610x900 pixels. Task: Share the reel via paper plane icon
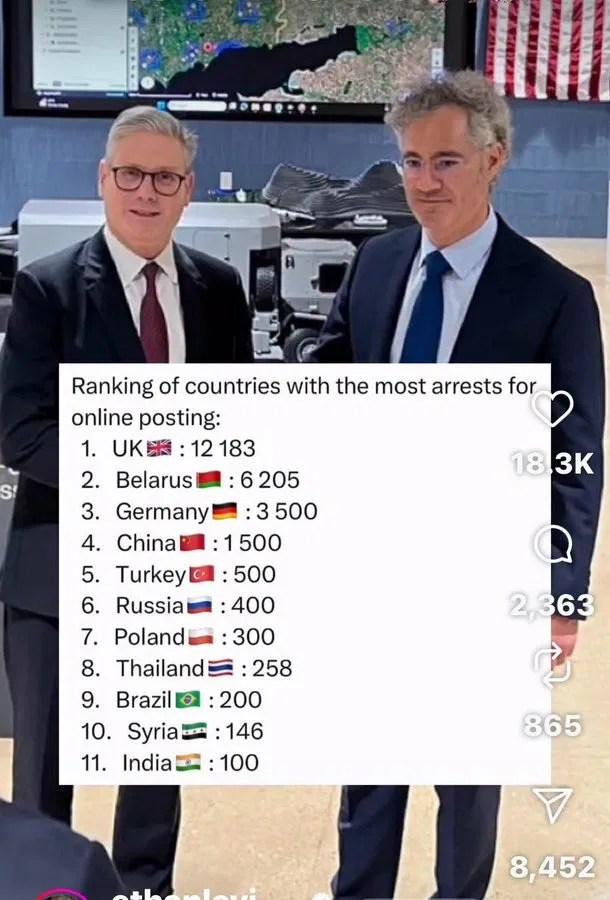(552, 804)
